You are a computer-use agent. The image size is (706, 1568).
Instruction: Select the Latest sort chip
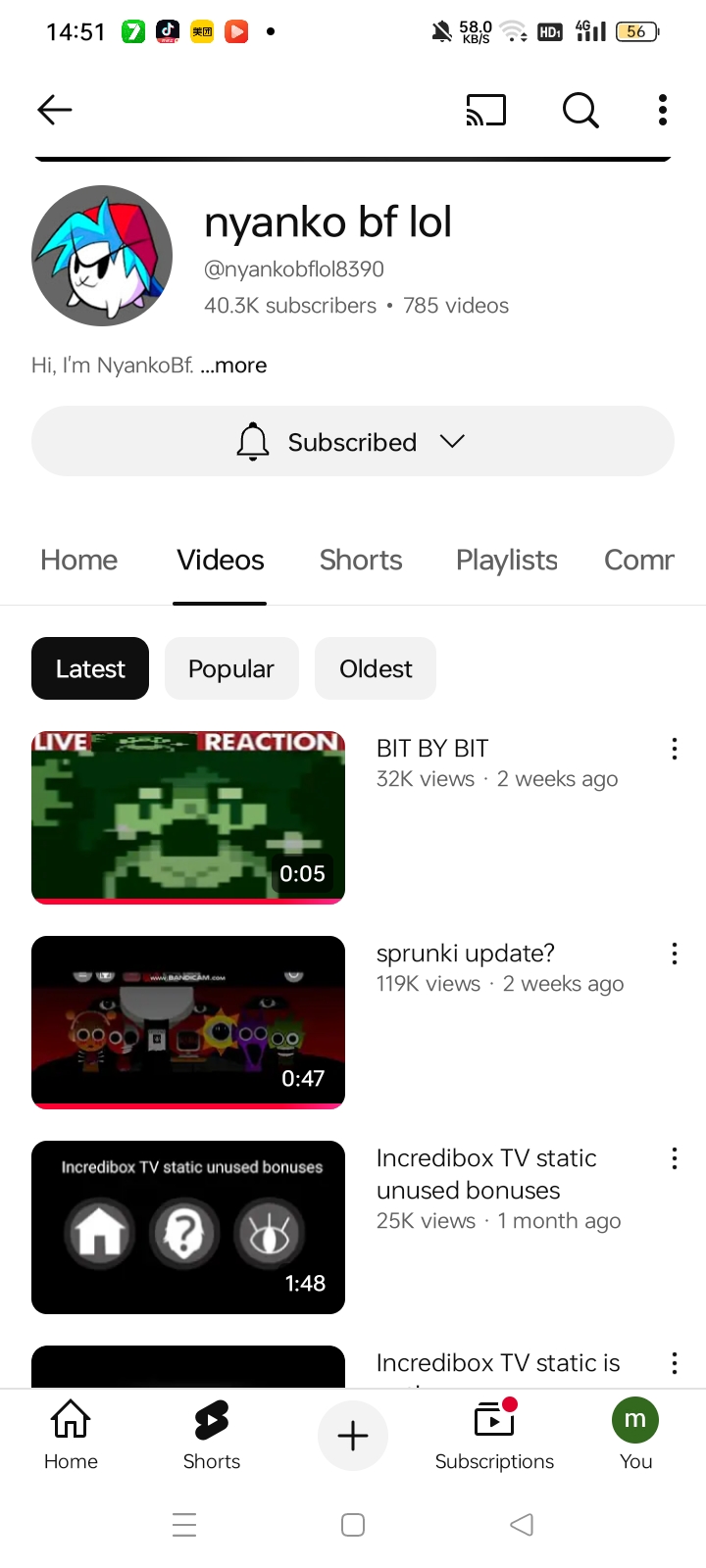point(90,668)
